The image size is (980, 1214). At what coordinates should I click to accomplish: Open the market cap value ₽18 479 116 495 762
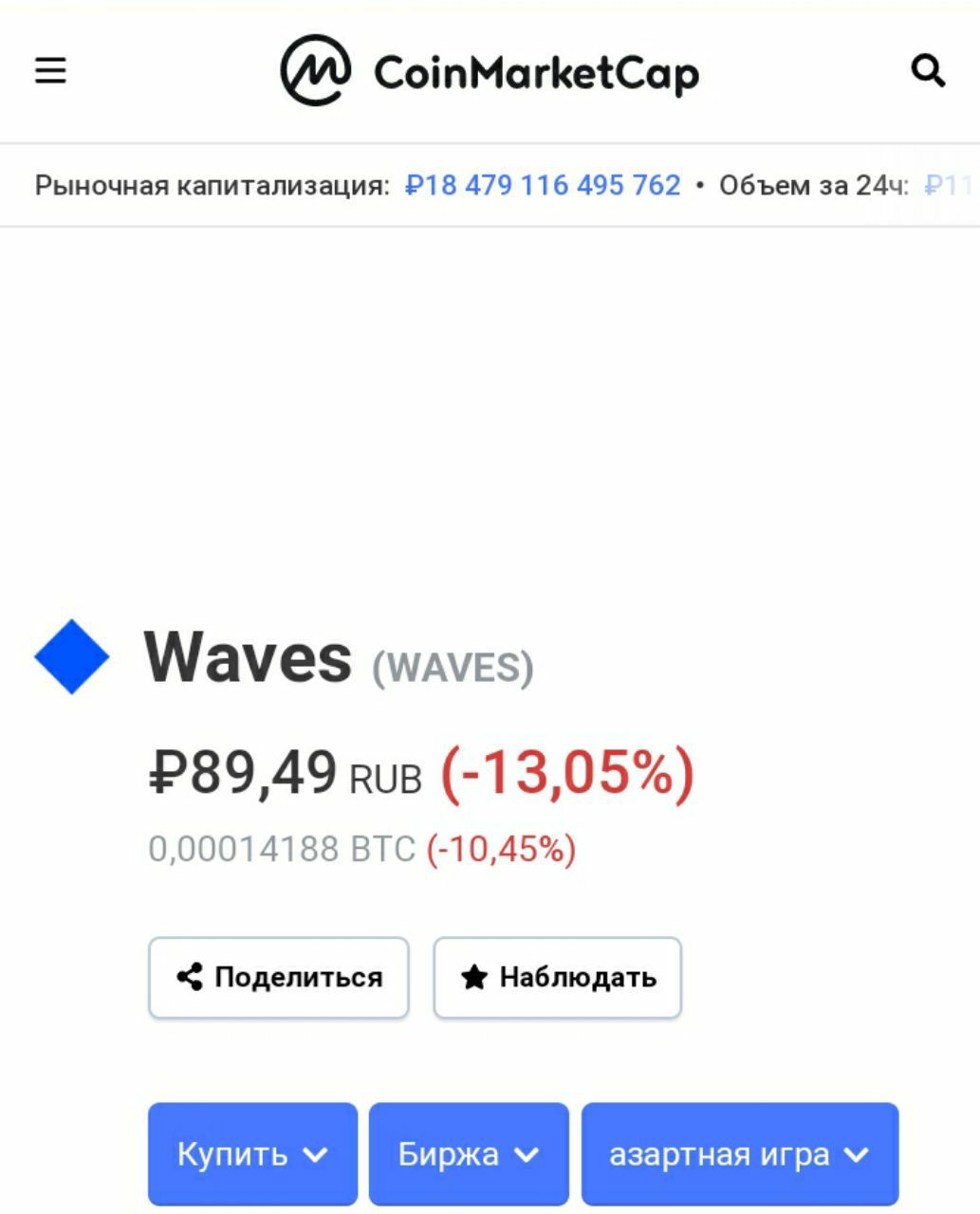543,185
